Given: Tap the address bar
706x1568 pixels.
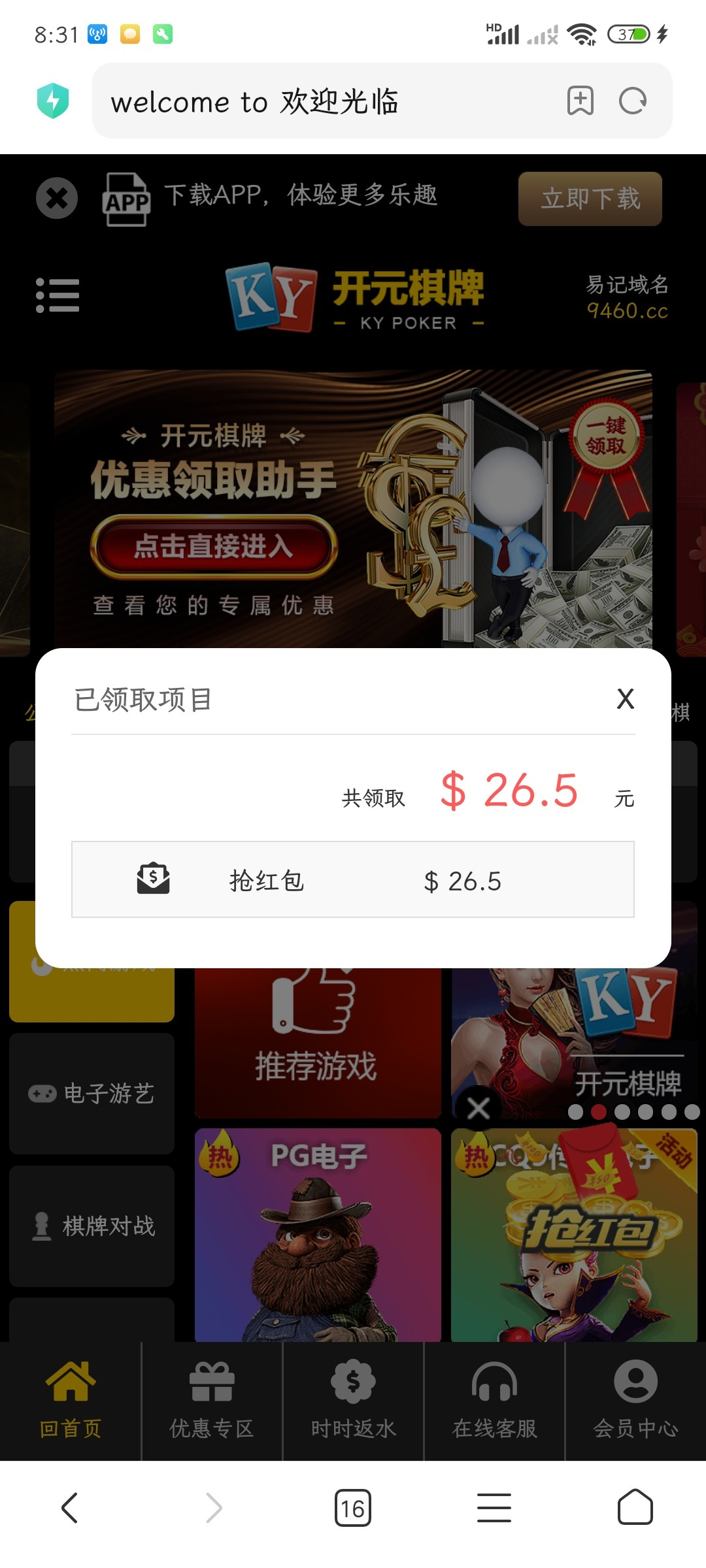Looking at the screenshot, I should coord(327,101).
